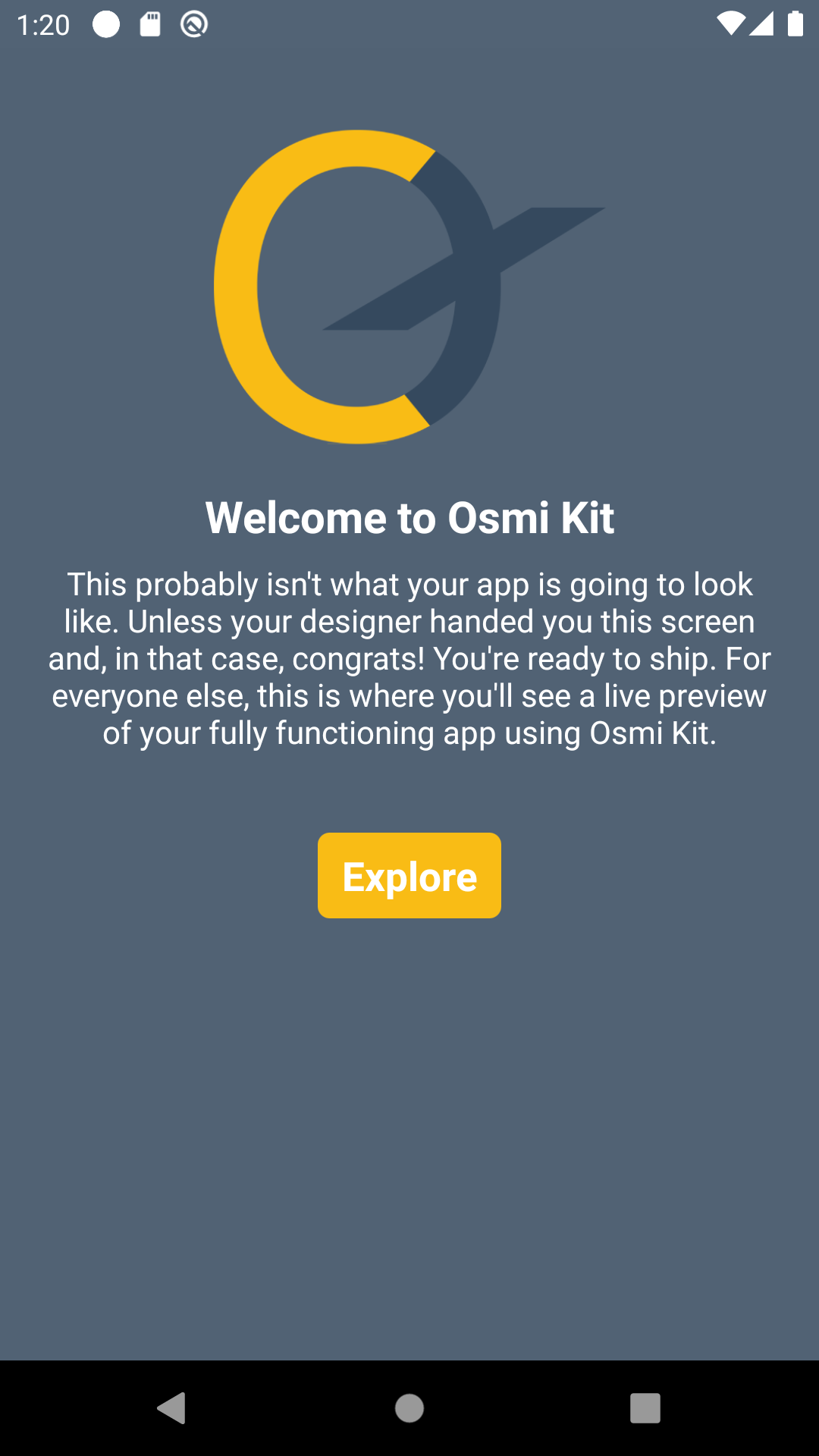
Task: Tap the yellow Explore button
Action: pyautogui.click(x=409, y=876)
